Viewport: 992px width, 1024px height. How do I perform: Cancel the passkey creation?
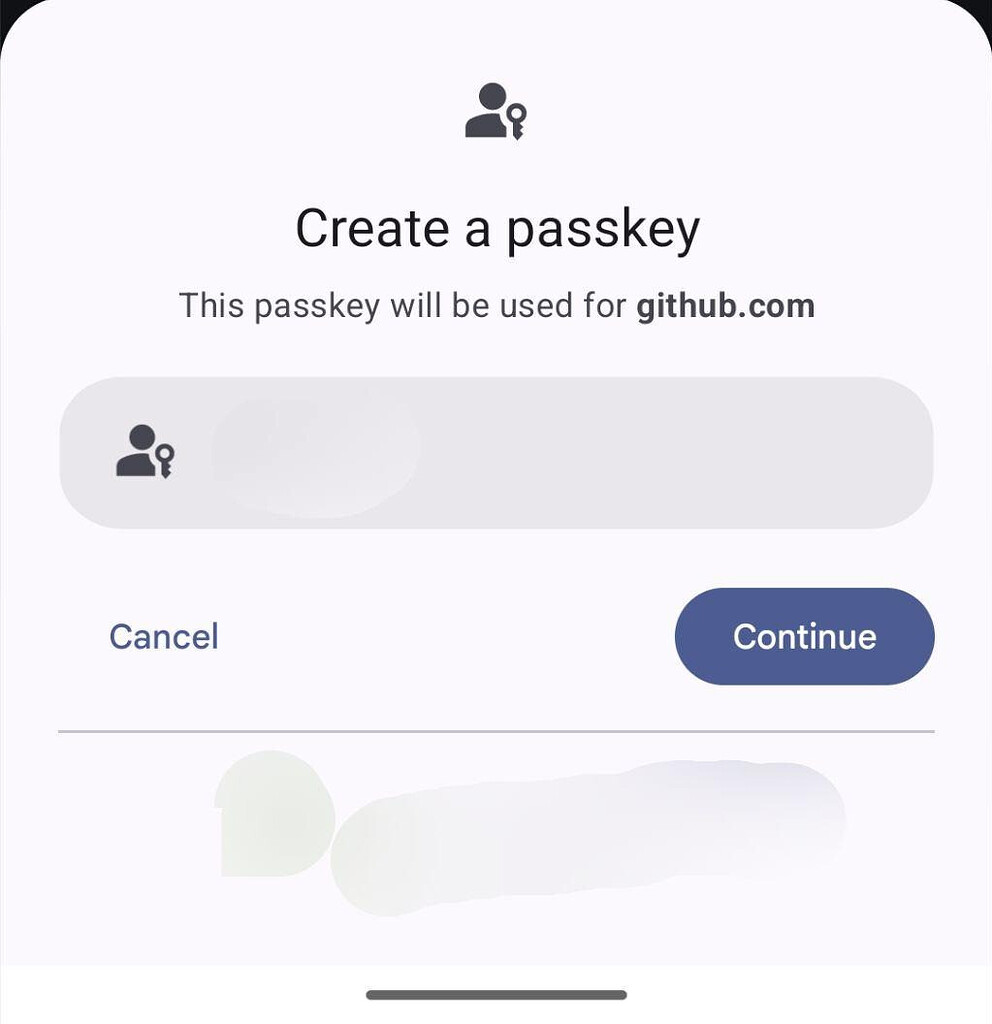pyautogui.click(x=164, y=636)
